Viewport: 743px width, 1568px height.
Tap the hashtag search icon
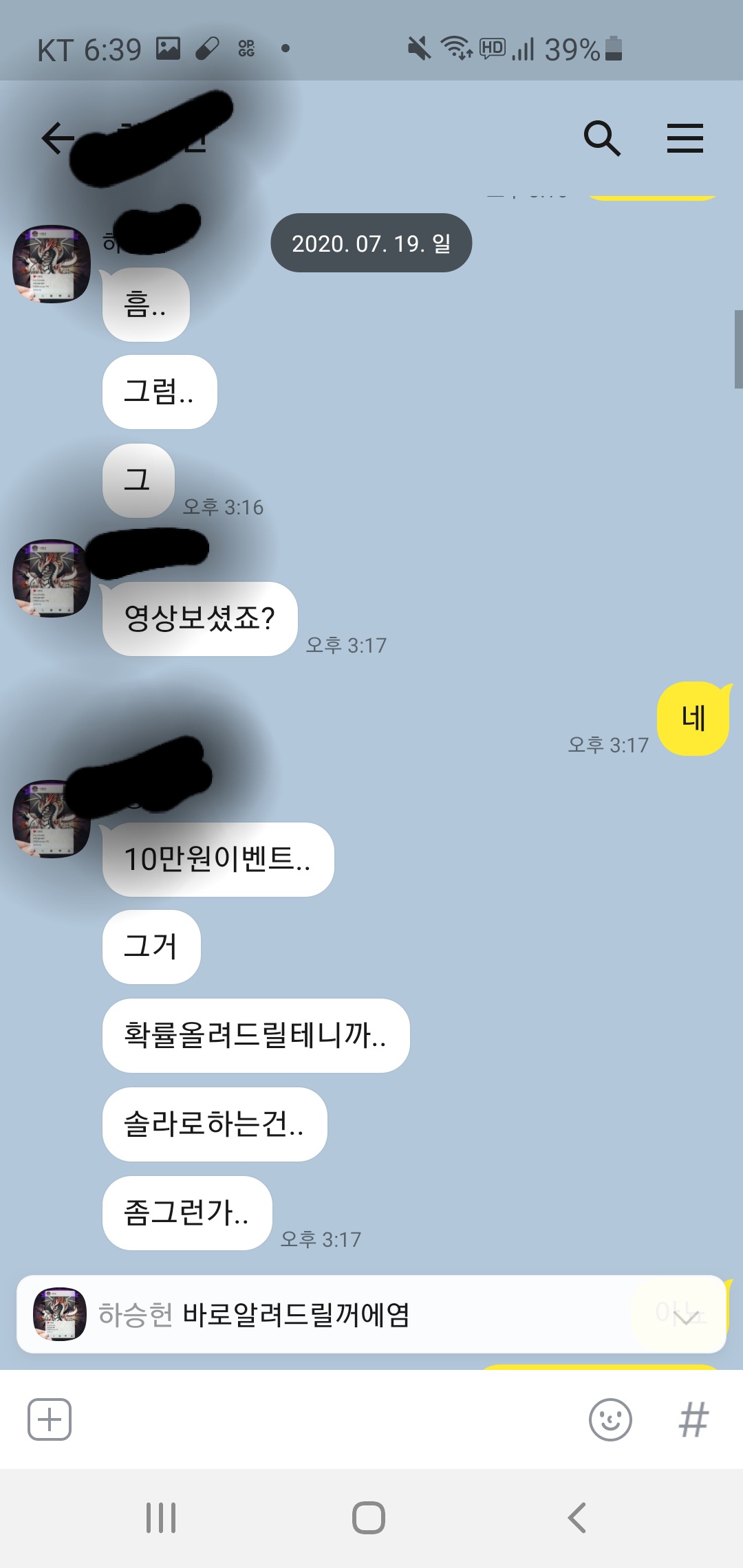coord(693,1419)
